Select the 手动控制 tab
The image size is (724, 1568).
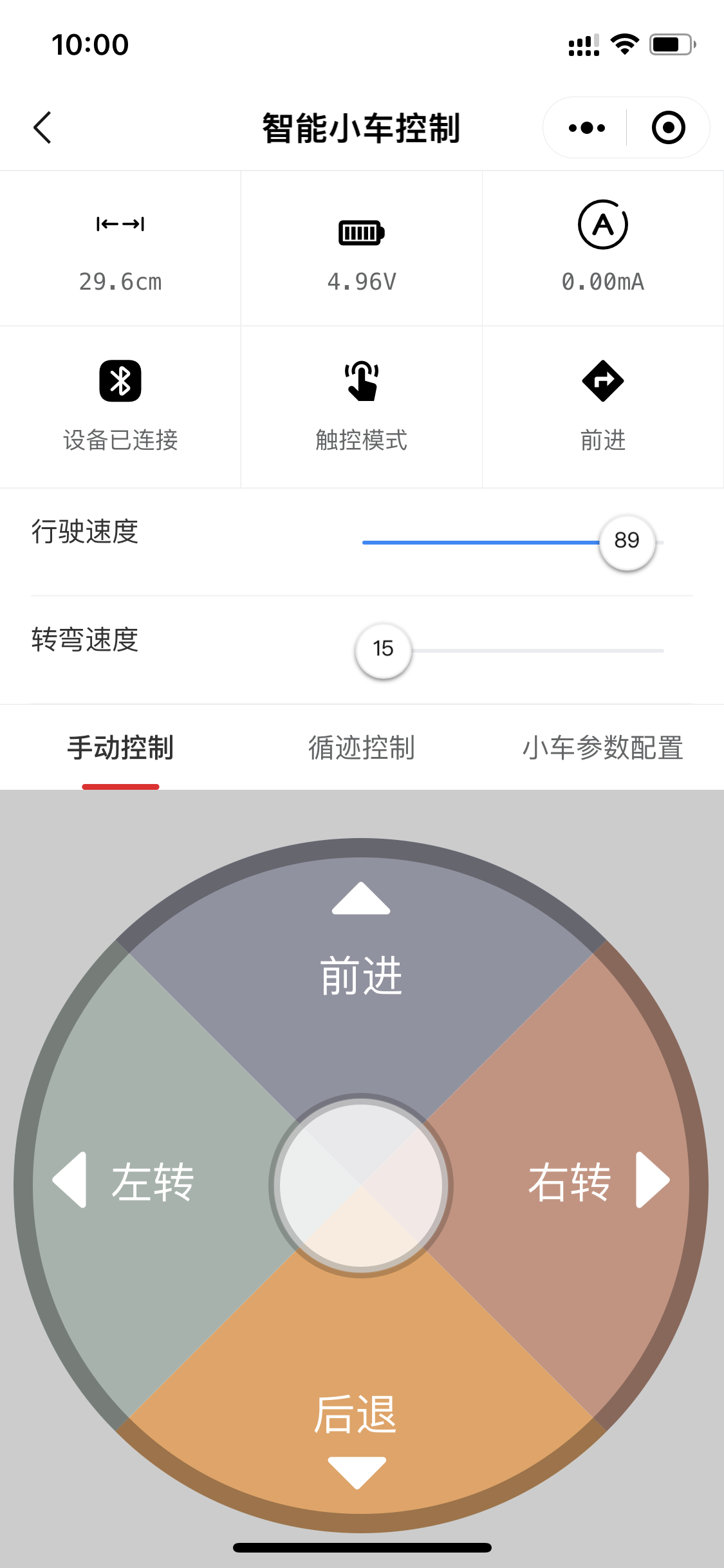click(120, 748)
